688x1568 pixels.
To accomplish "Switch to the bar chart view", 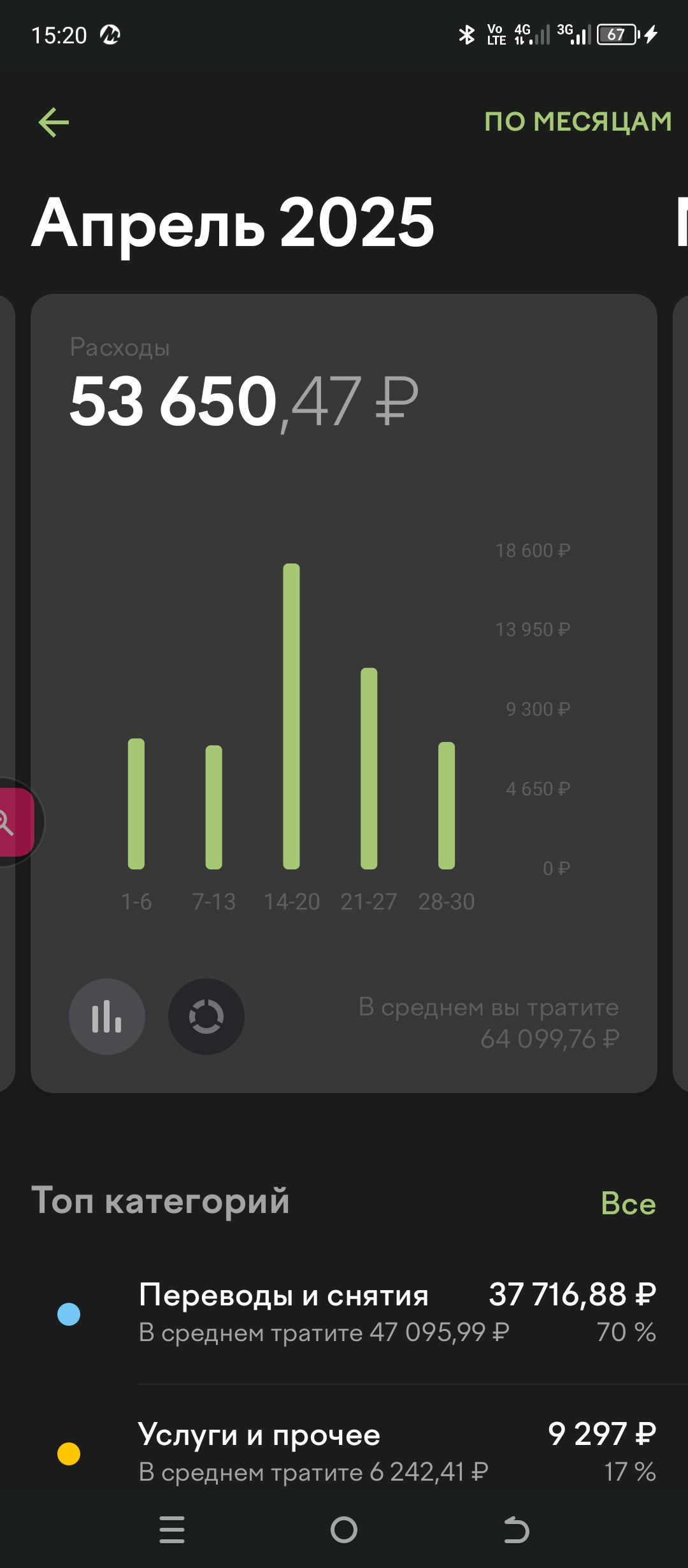I will (107, 1016).
